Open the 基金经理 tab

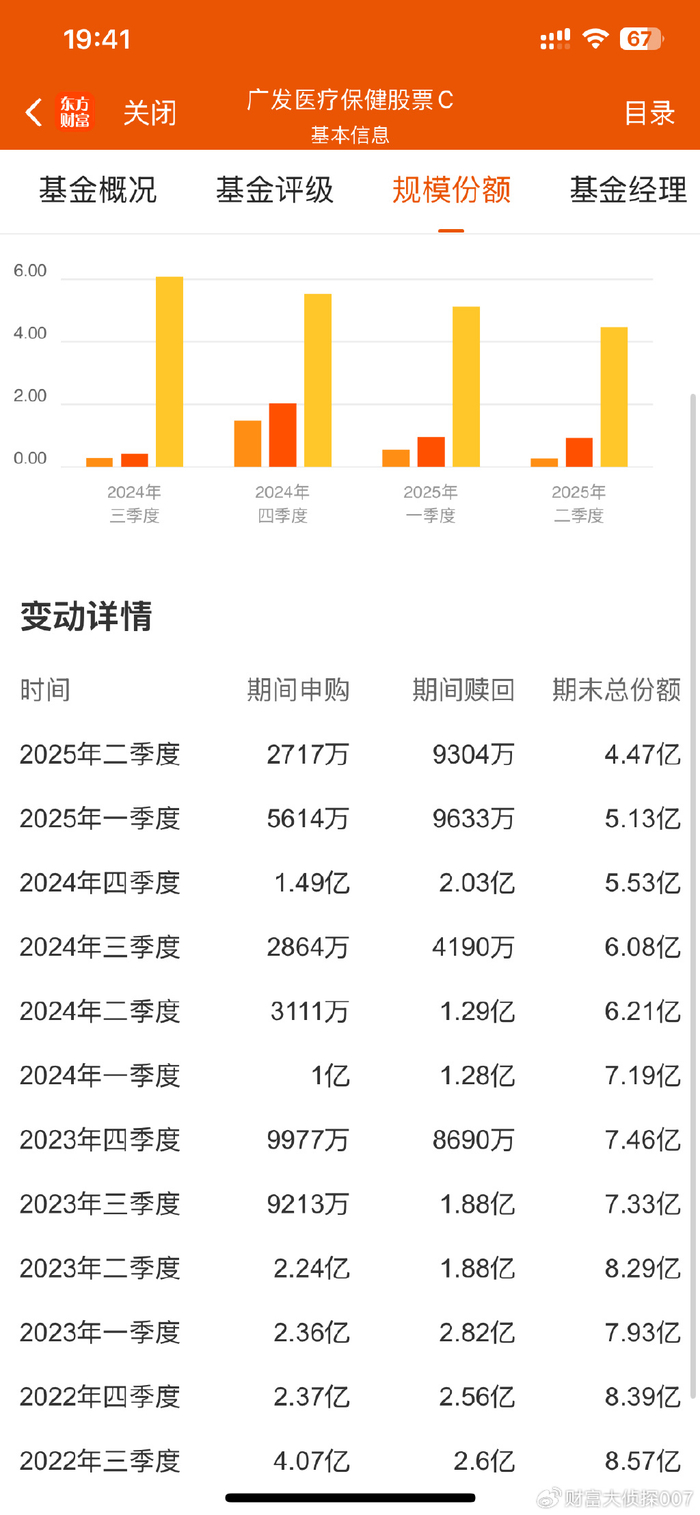(629, 190)
